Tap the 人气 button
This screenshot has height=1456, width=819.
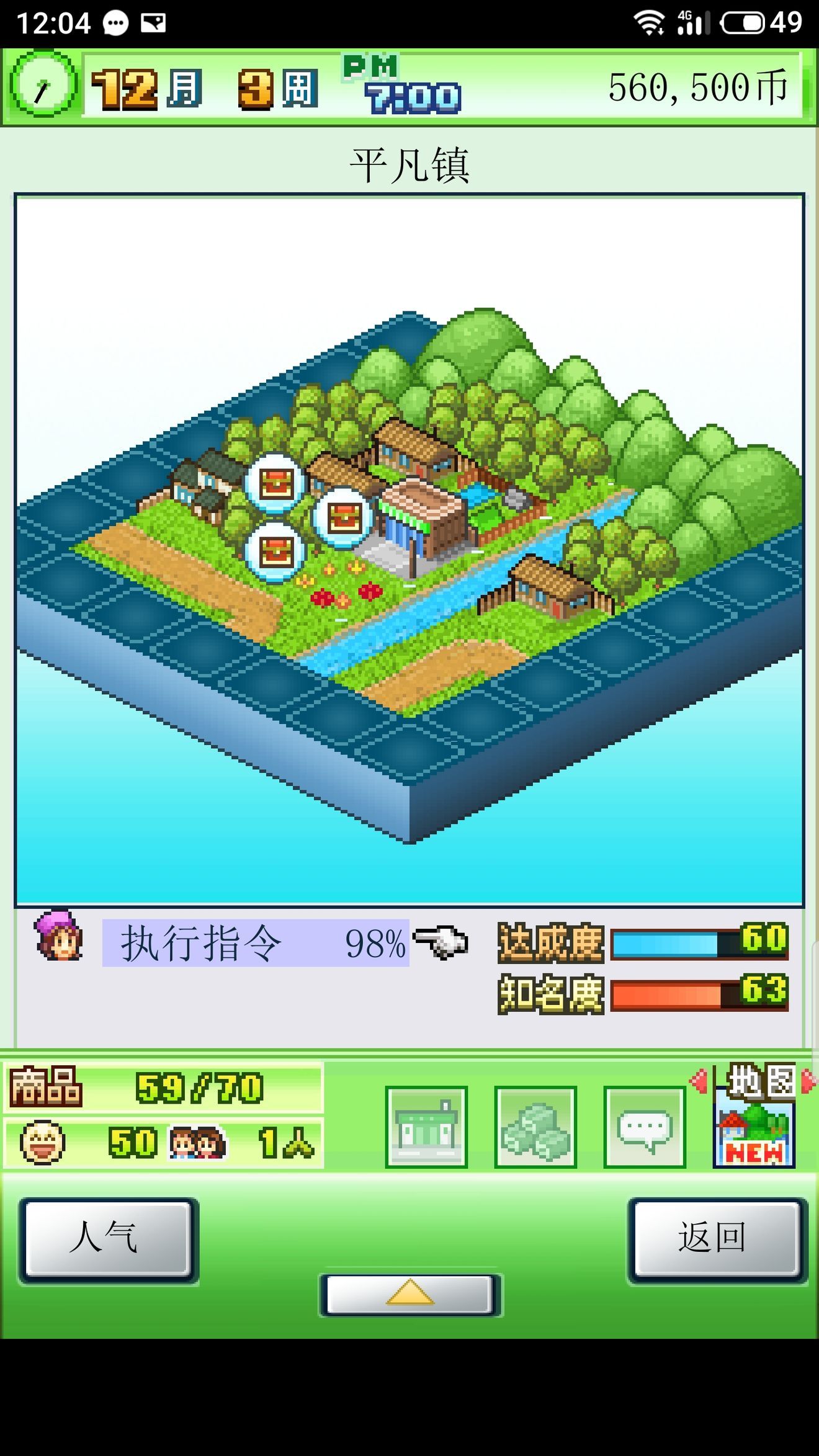pos(107,1238)
